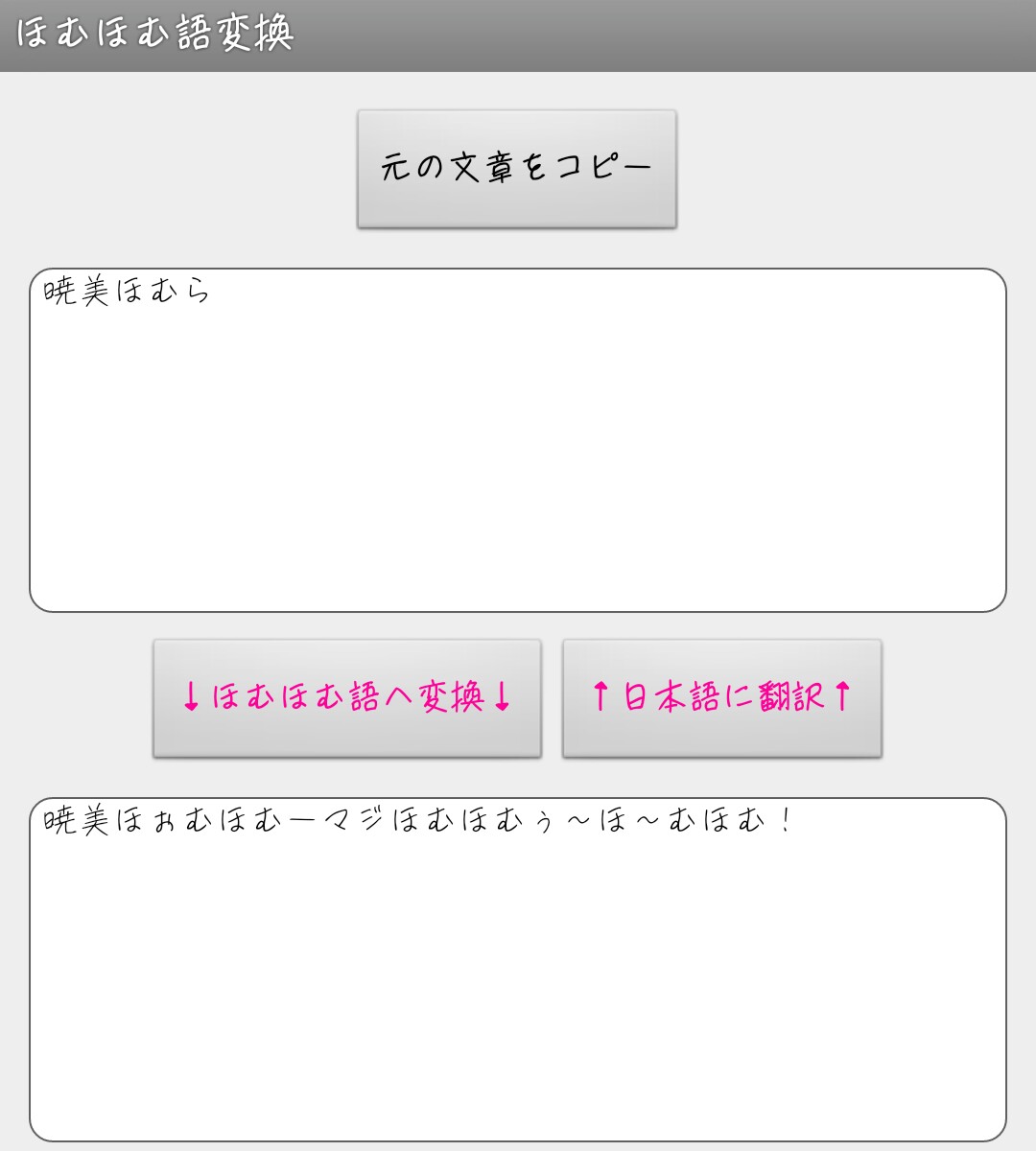Translate back using 日本語に翻訳 button
The image size is (1036, 1151).
click(721, 697)
